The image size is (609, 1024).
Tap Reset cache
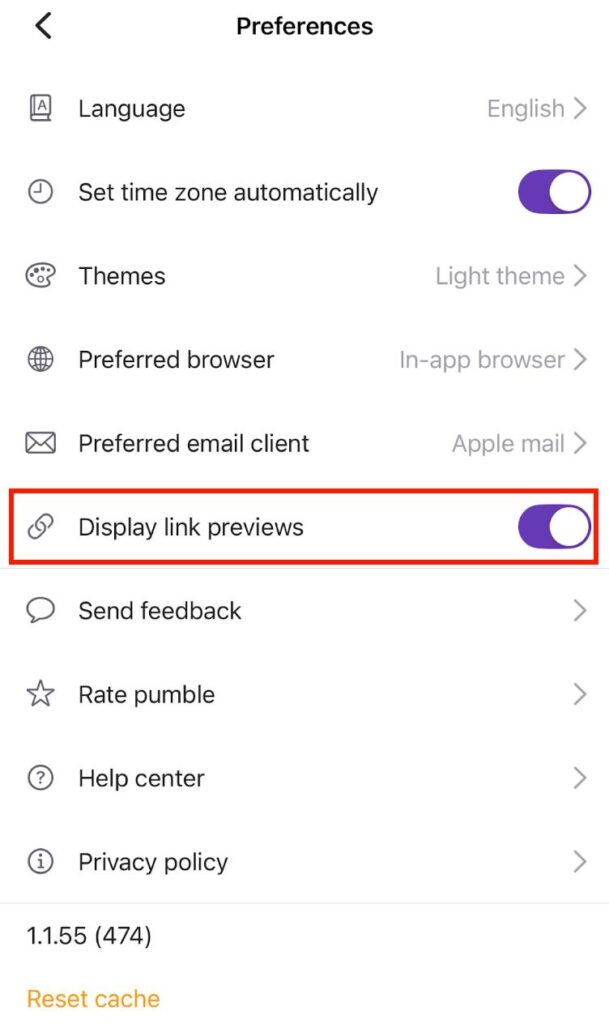[93, 999]
